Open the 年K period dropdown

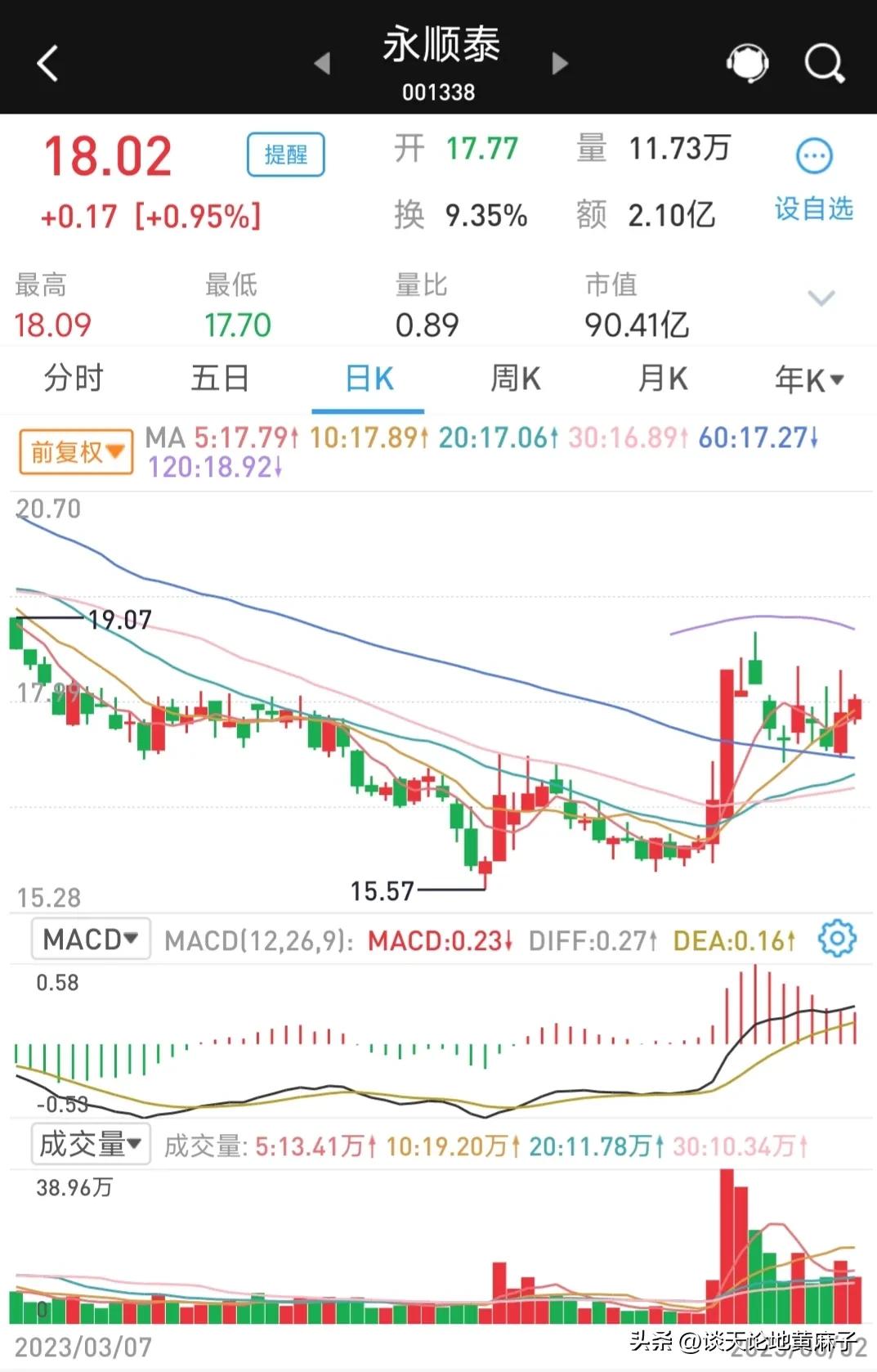click(x=808, y=380)
